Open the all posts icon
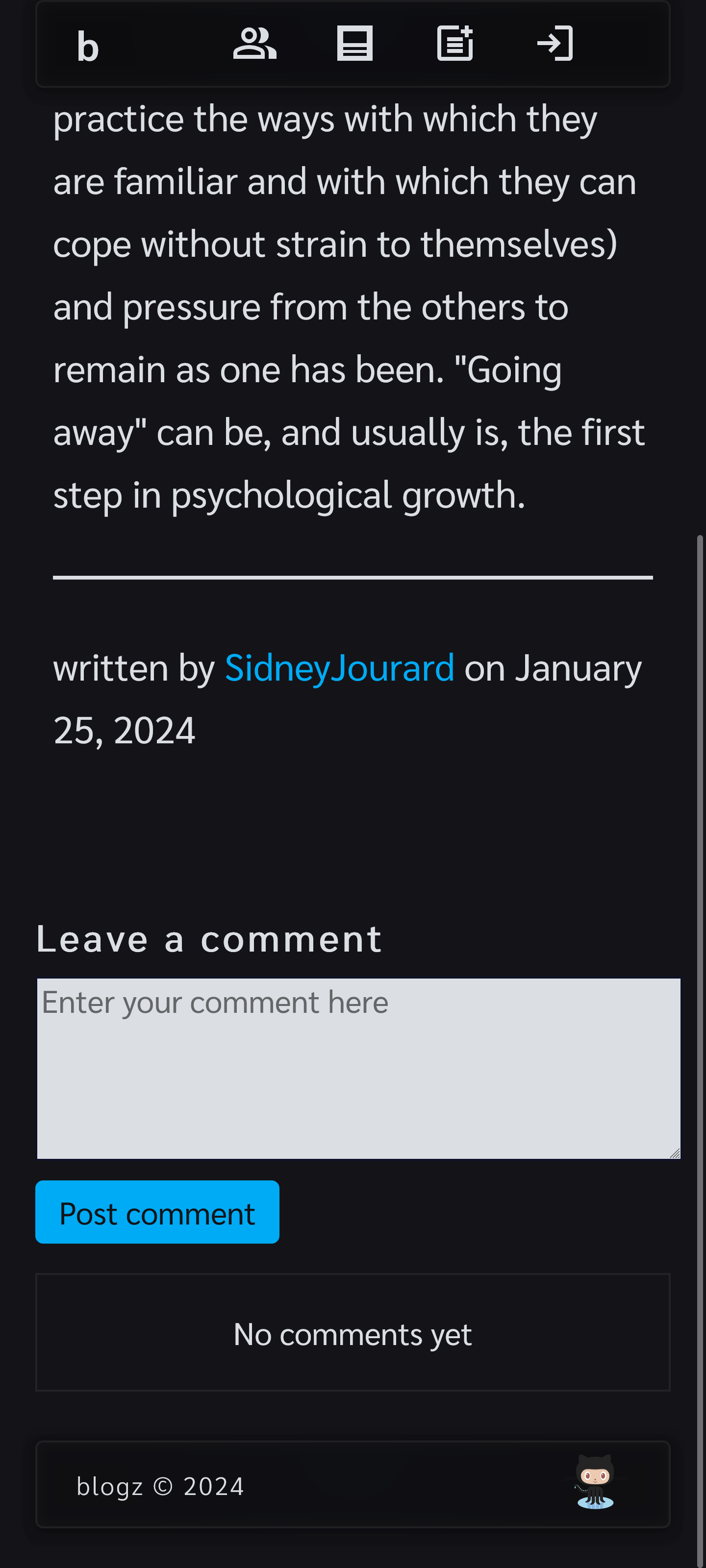Screen dimensions: 706x1568 tap(354, 44)
